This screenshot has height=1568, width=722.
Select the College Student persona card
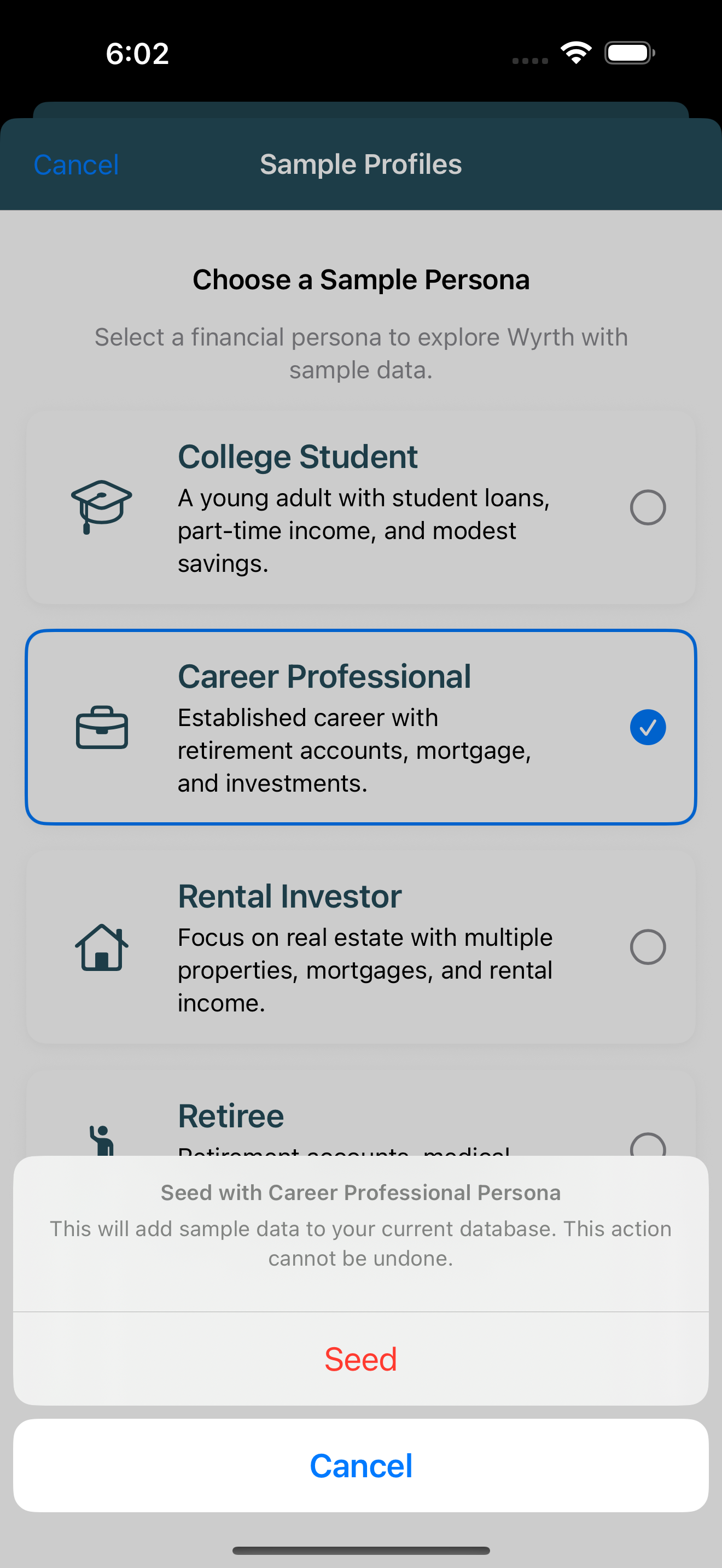(x=361, y=507)
